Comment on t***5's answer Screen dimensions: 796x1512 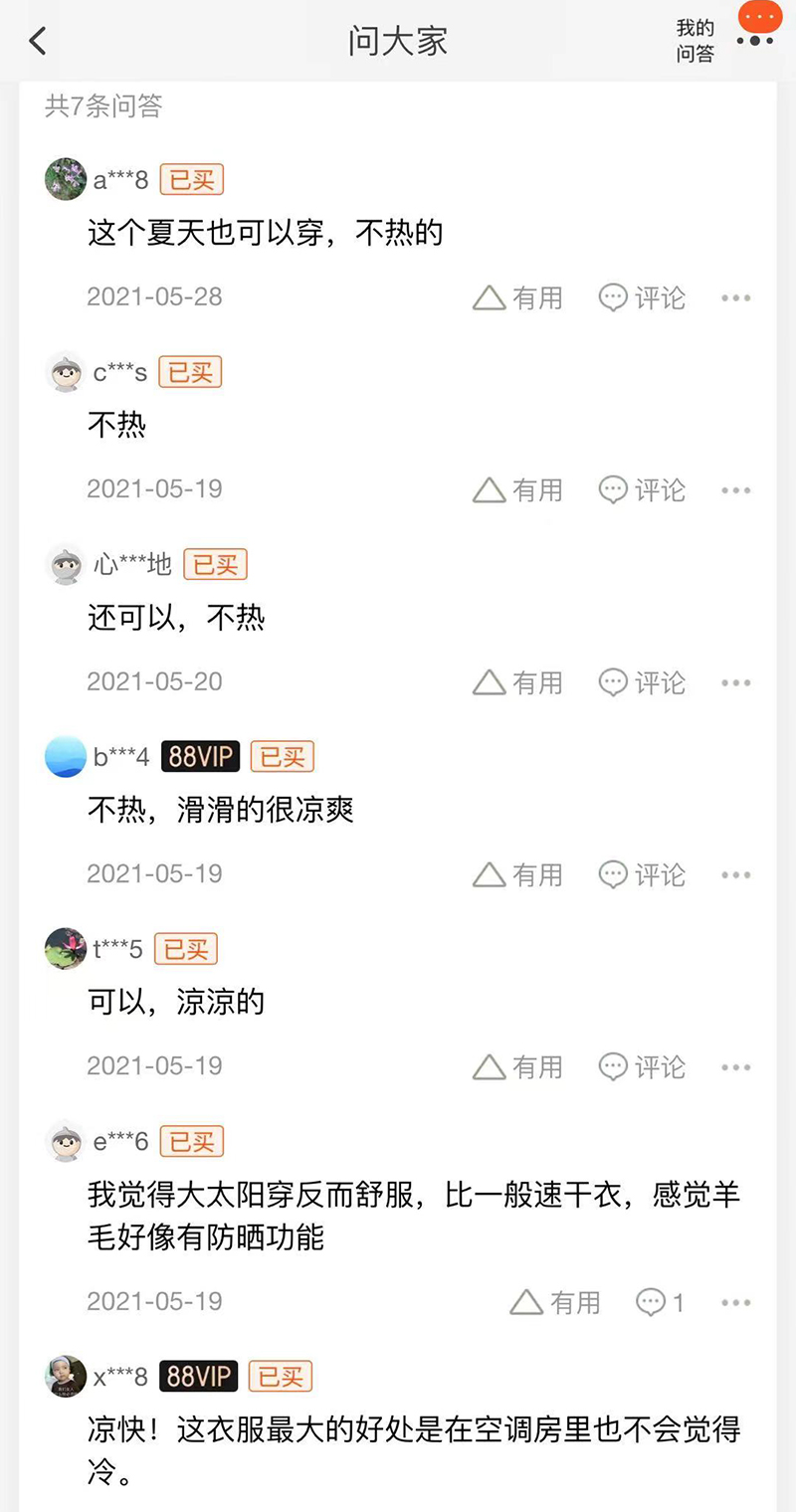coord(643,1067)
